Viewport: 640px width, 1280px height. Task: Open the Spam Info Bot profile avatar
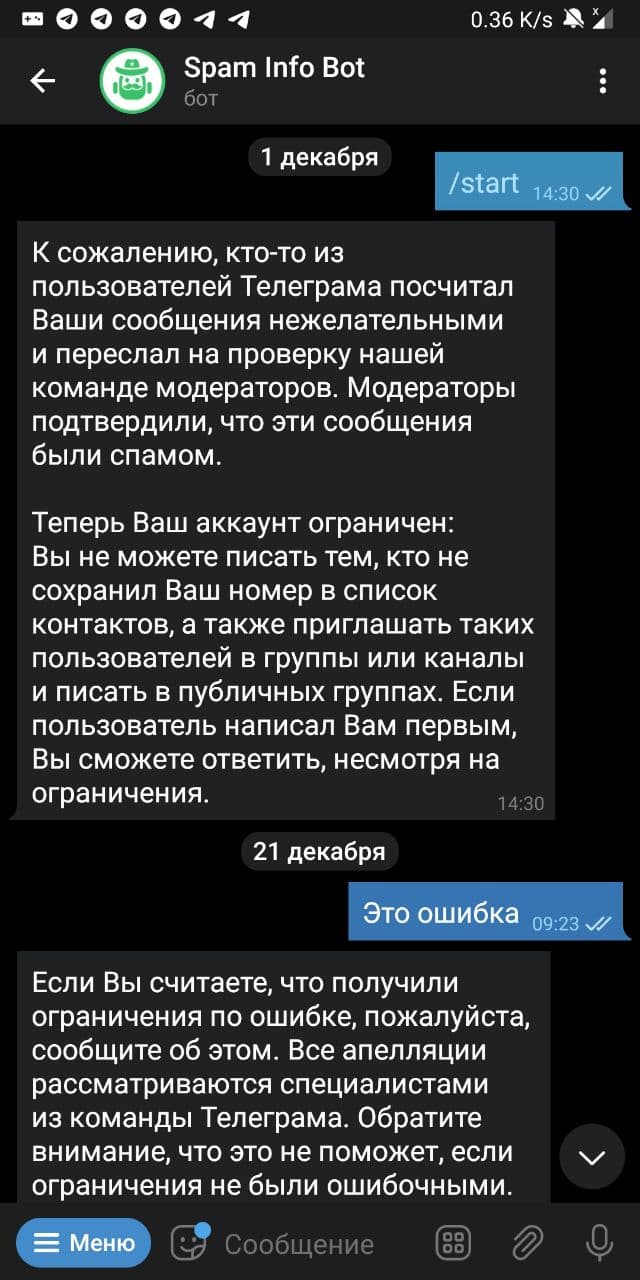[132, 82]
